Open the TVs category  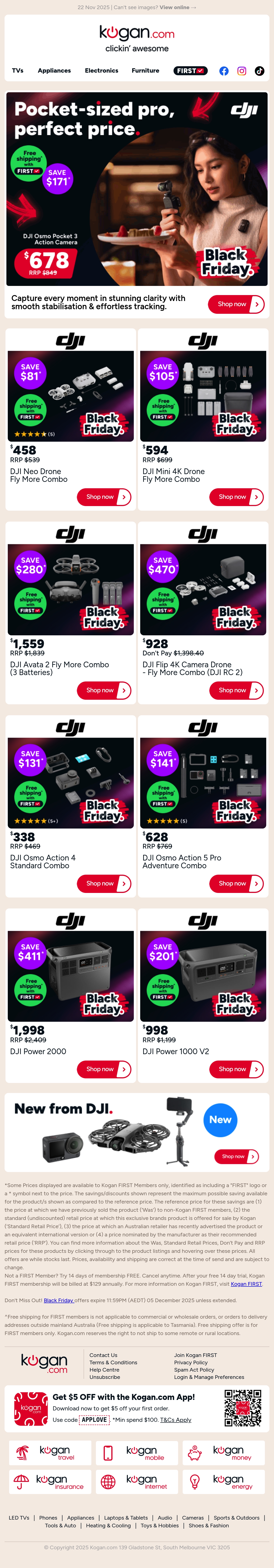[18, 71]
